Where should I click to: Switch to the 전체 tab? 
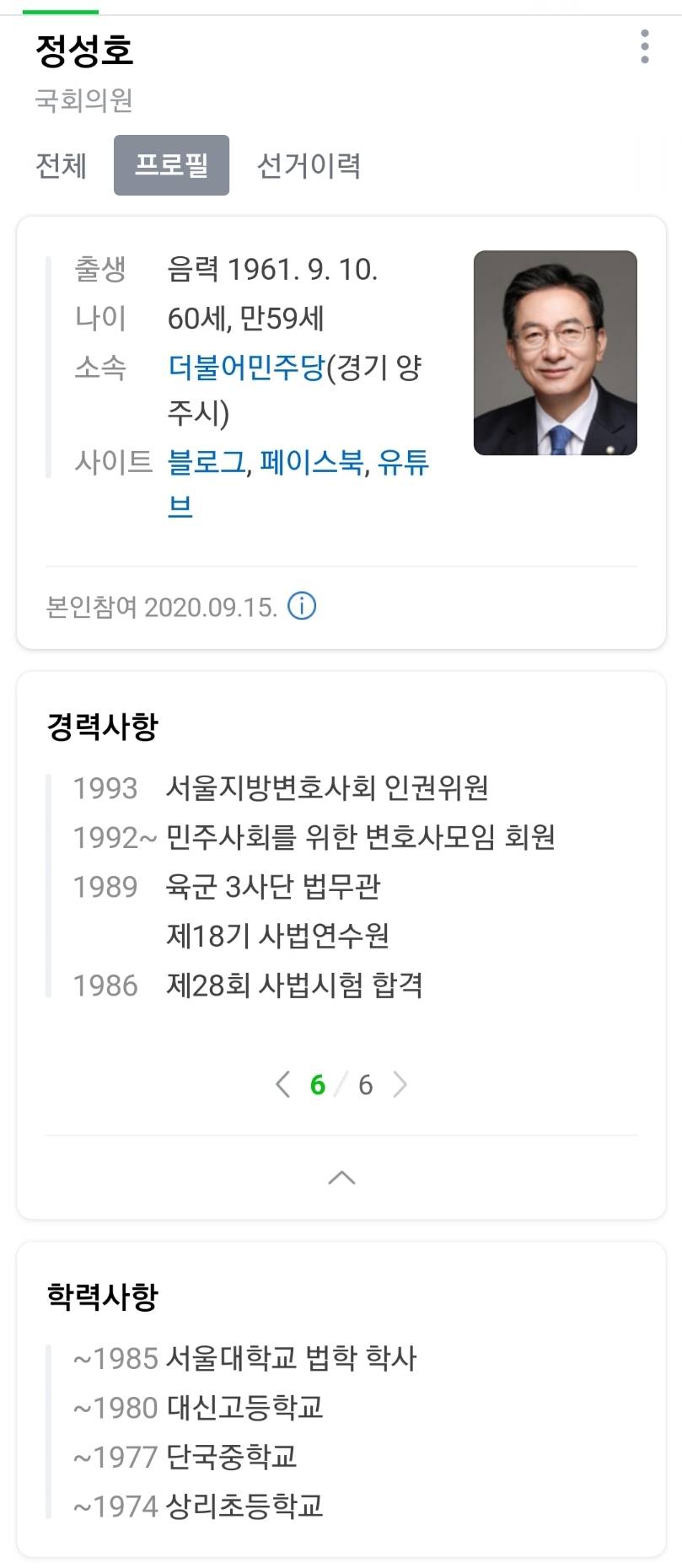61,165
